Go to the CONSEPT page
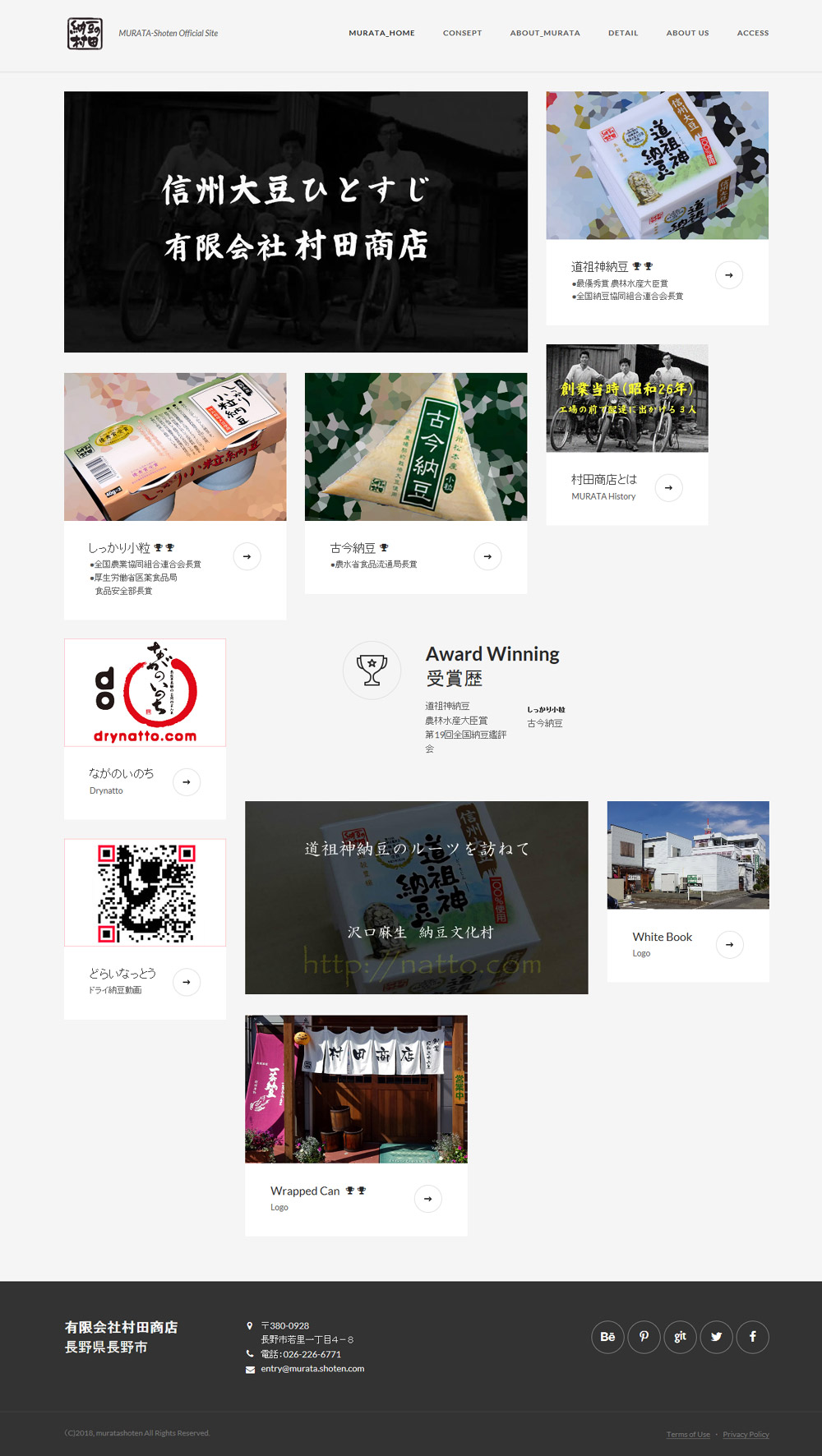This screenshot has width=822, height=1456. [462, 33]
